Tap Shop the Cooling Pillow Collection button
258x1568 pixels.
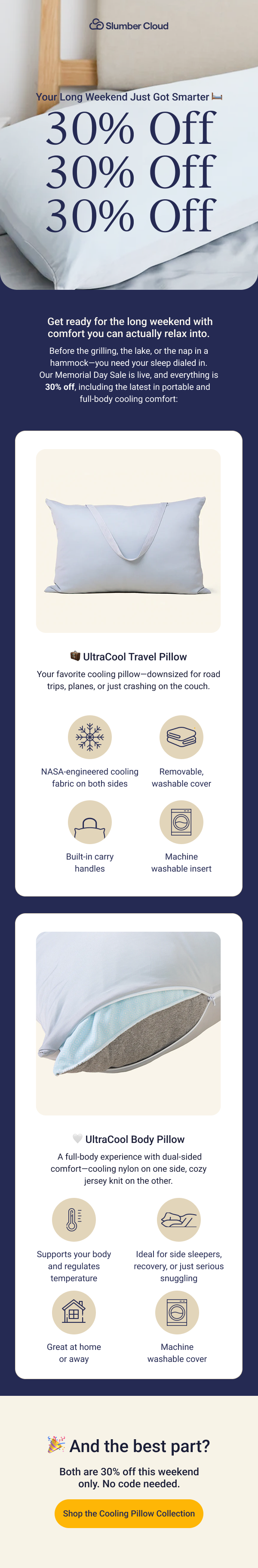coord(129,1513)
